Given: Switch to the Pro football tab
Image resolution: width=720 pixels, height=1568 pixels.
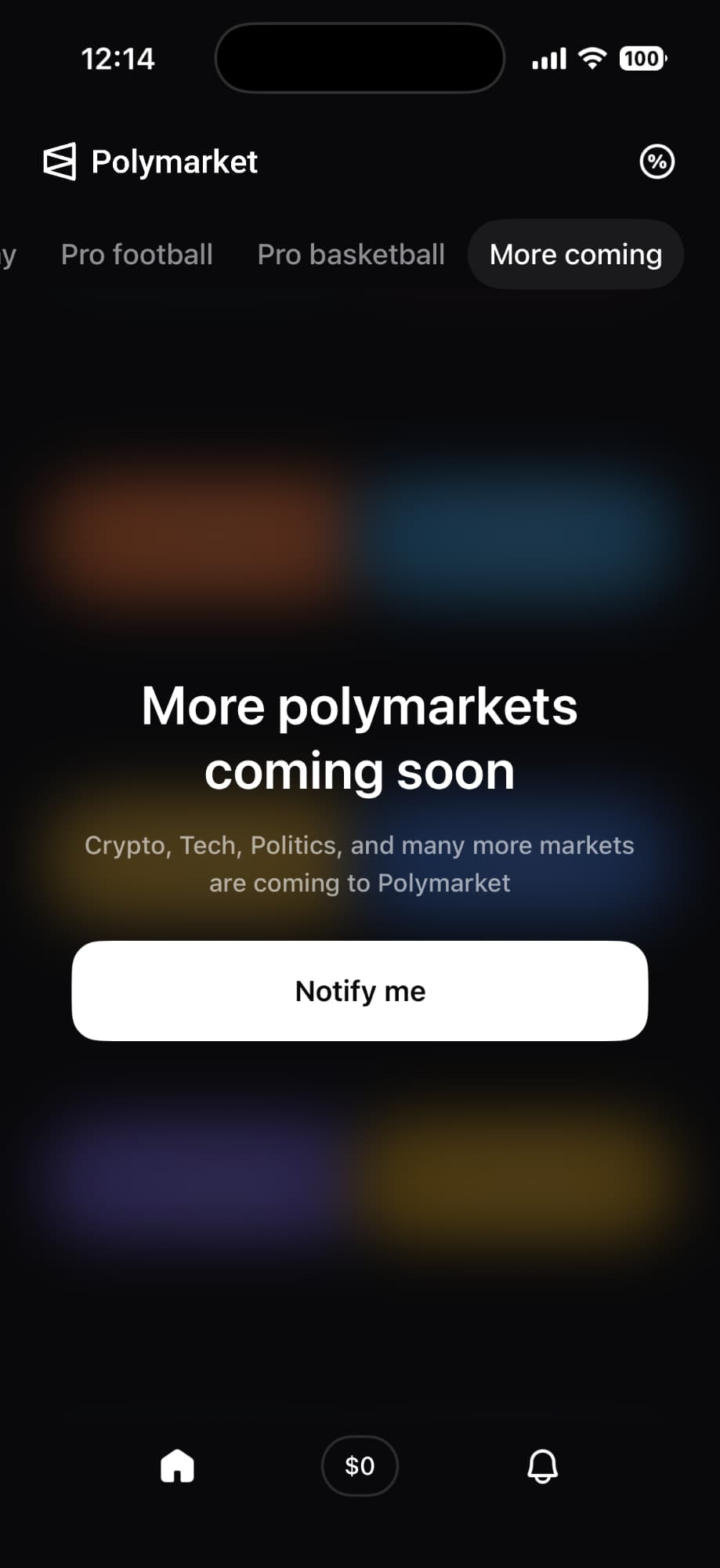Looking at the screenshot, I should tap(137, 255).
